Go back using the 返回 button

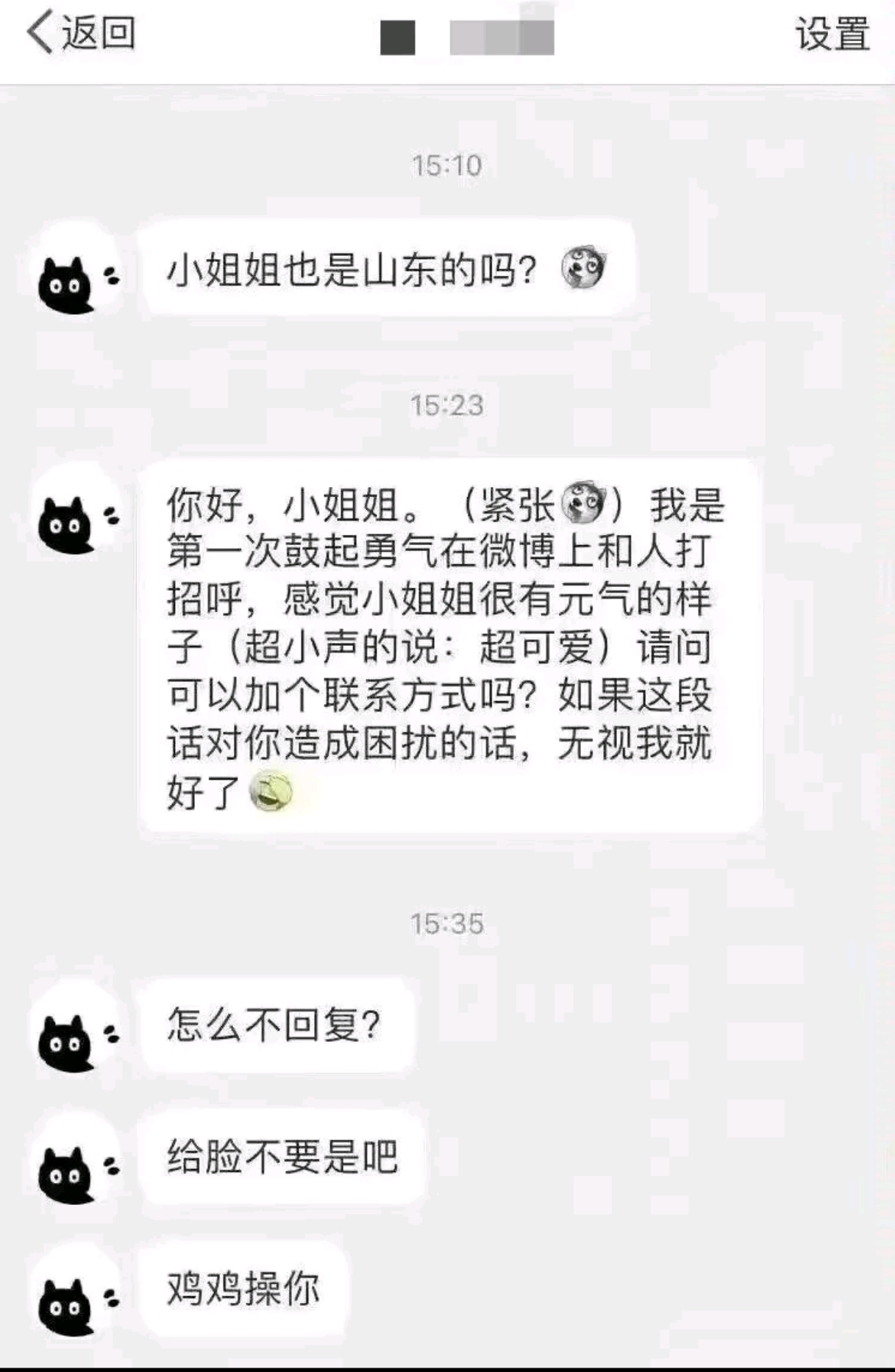click(81, 33)
